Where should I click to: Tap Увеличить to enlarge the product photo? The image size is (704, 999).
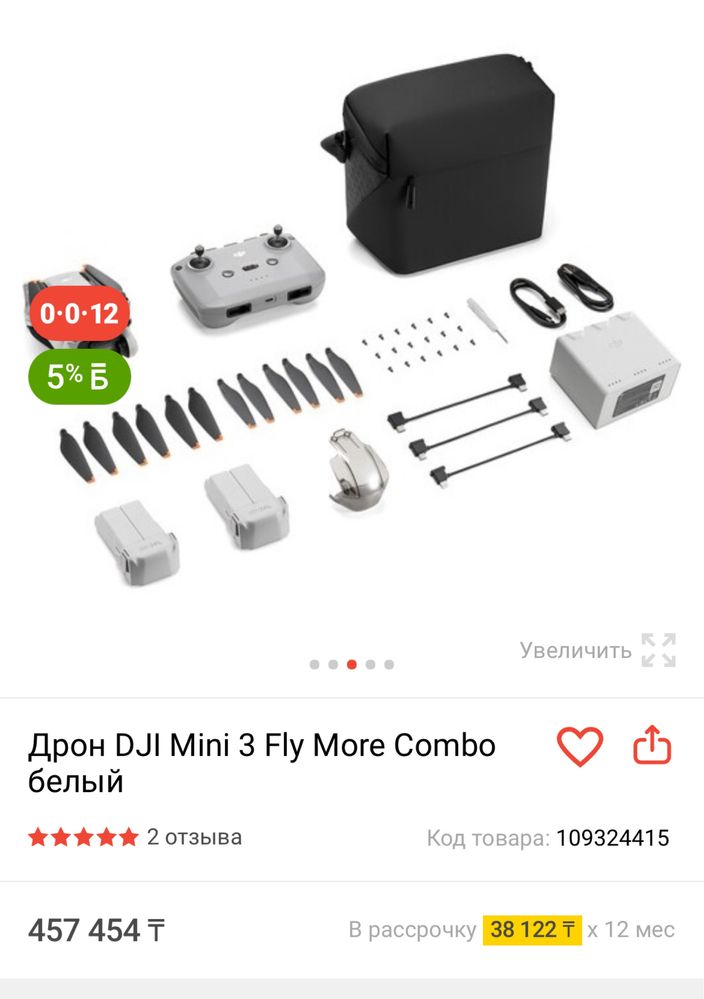(x=597, y=650)
